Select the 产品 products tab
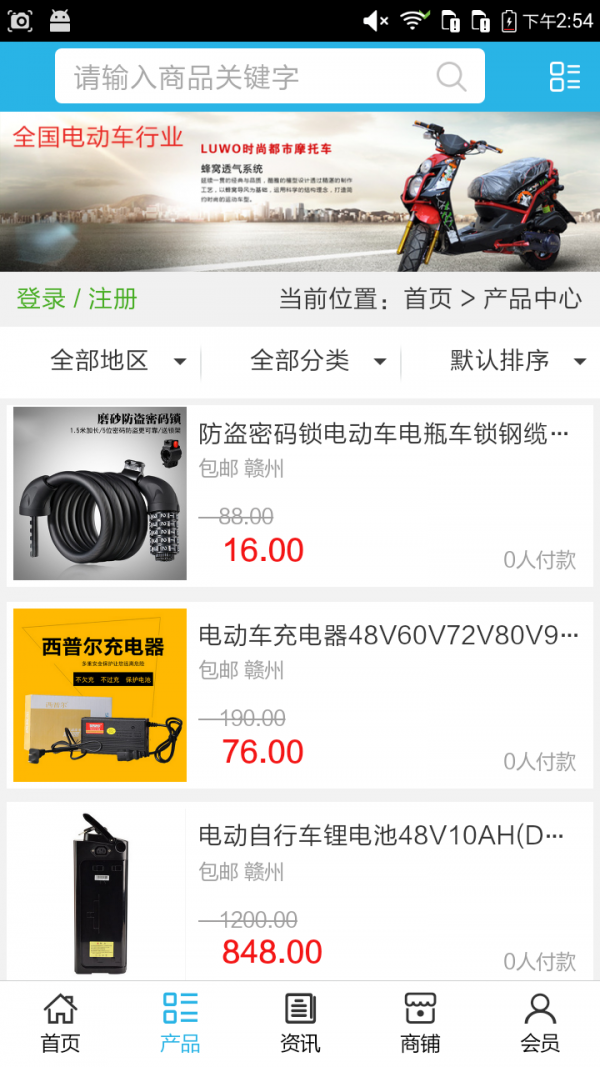Screen dimensions: 600x1067 (180, 1023)
